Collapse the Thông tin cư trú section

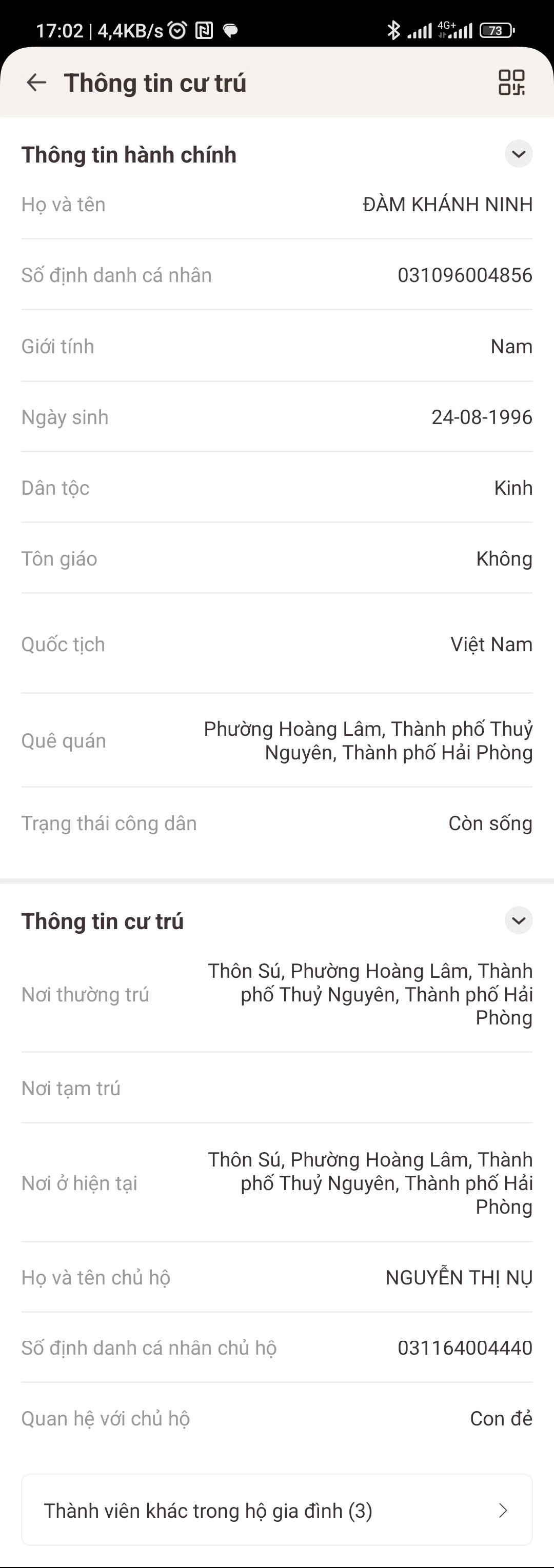click(x=518, y=920)
